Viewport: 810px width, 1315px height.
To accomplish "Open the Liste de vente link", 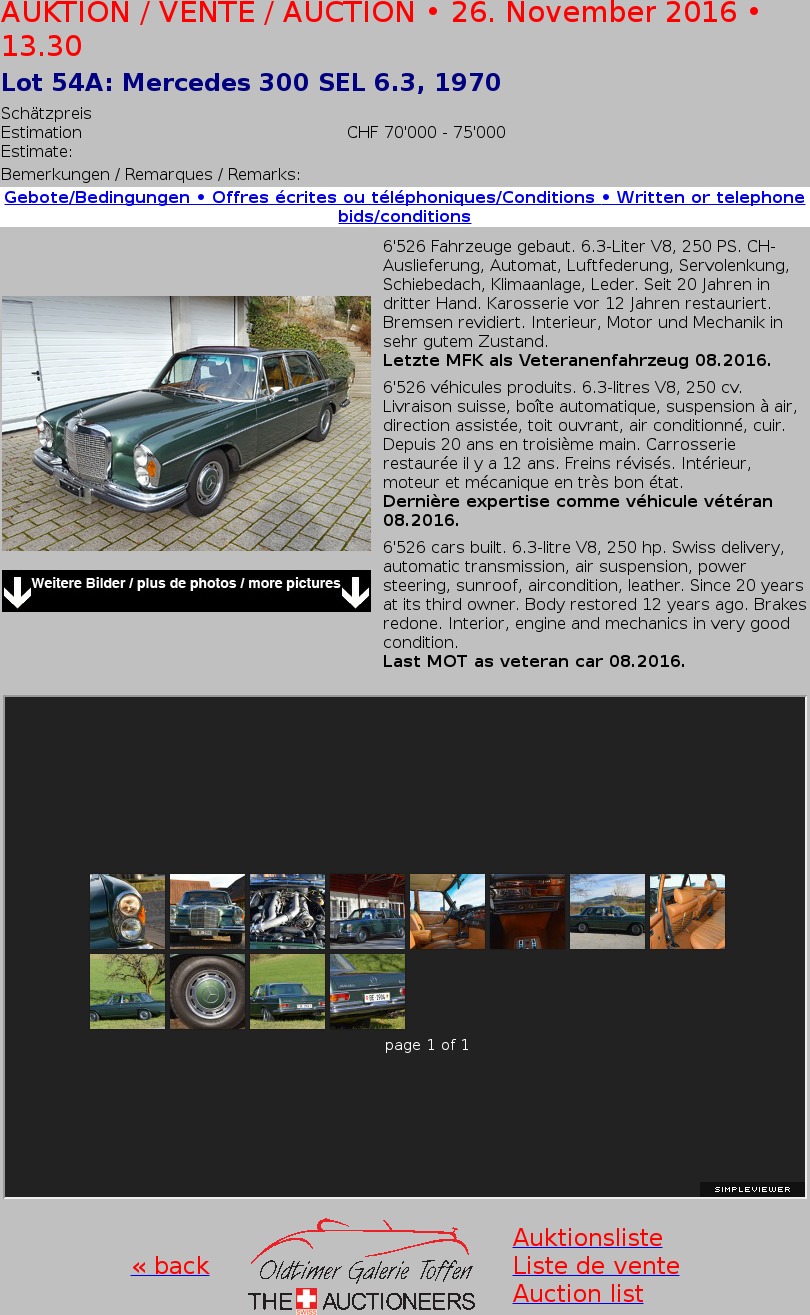I will (x=596, y=1266).
